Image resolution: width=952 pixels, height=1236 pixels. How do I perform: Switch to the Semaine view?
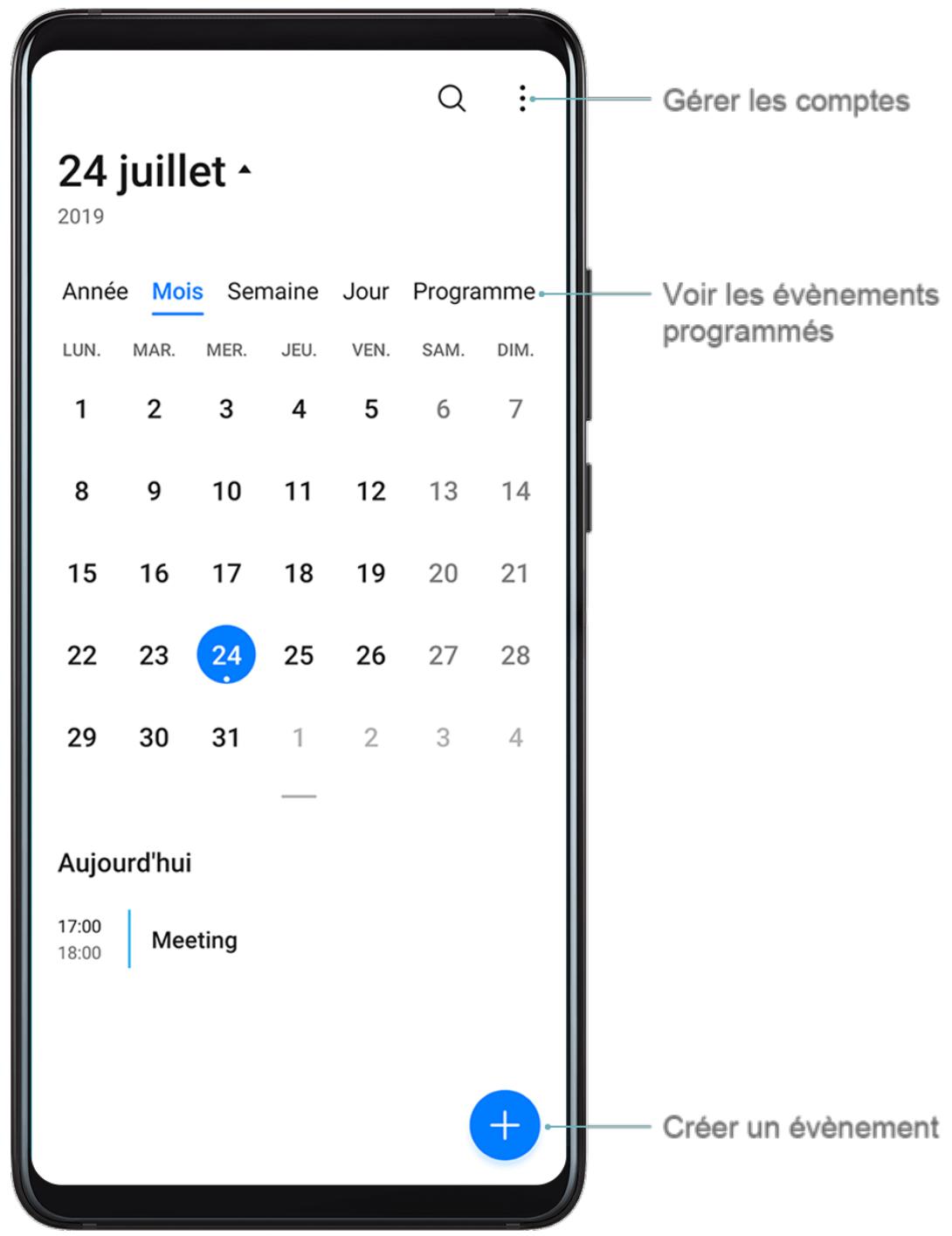tap(272, 292)
